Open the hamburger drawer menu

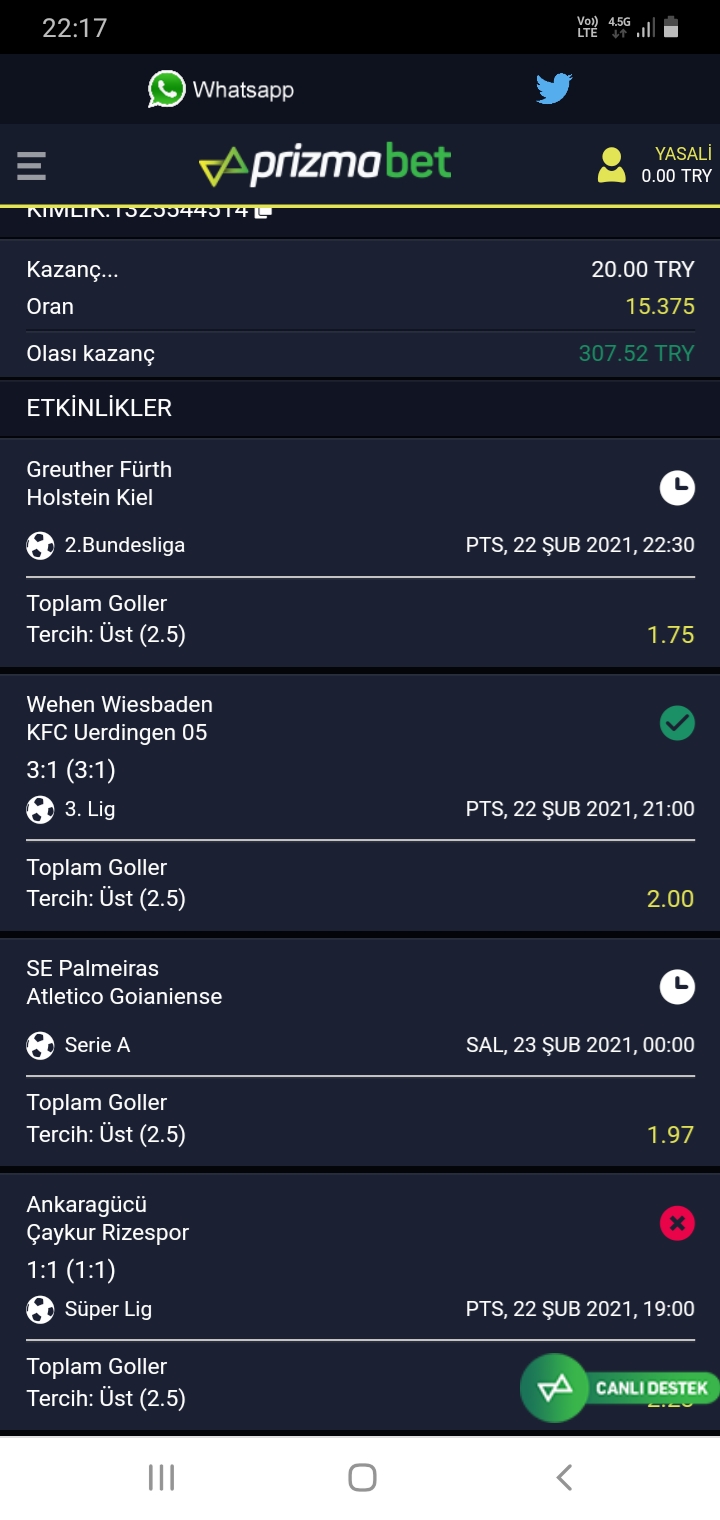click(31, 165)
